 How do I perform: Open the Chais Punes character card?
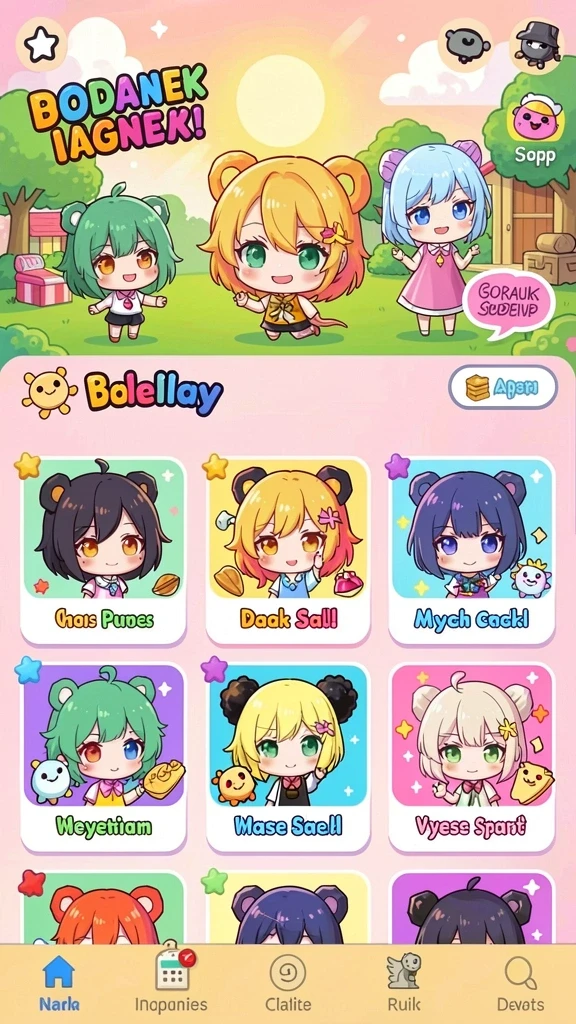coord(103,550)
